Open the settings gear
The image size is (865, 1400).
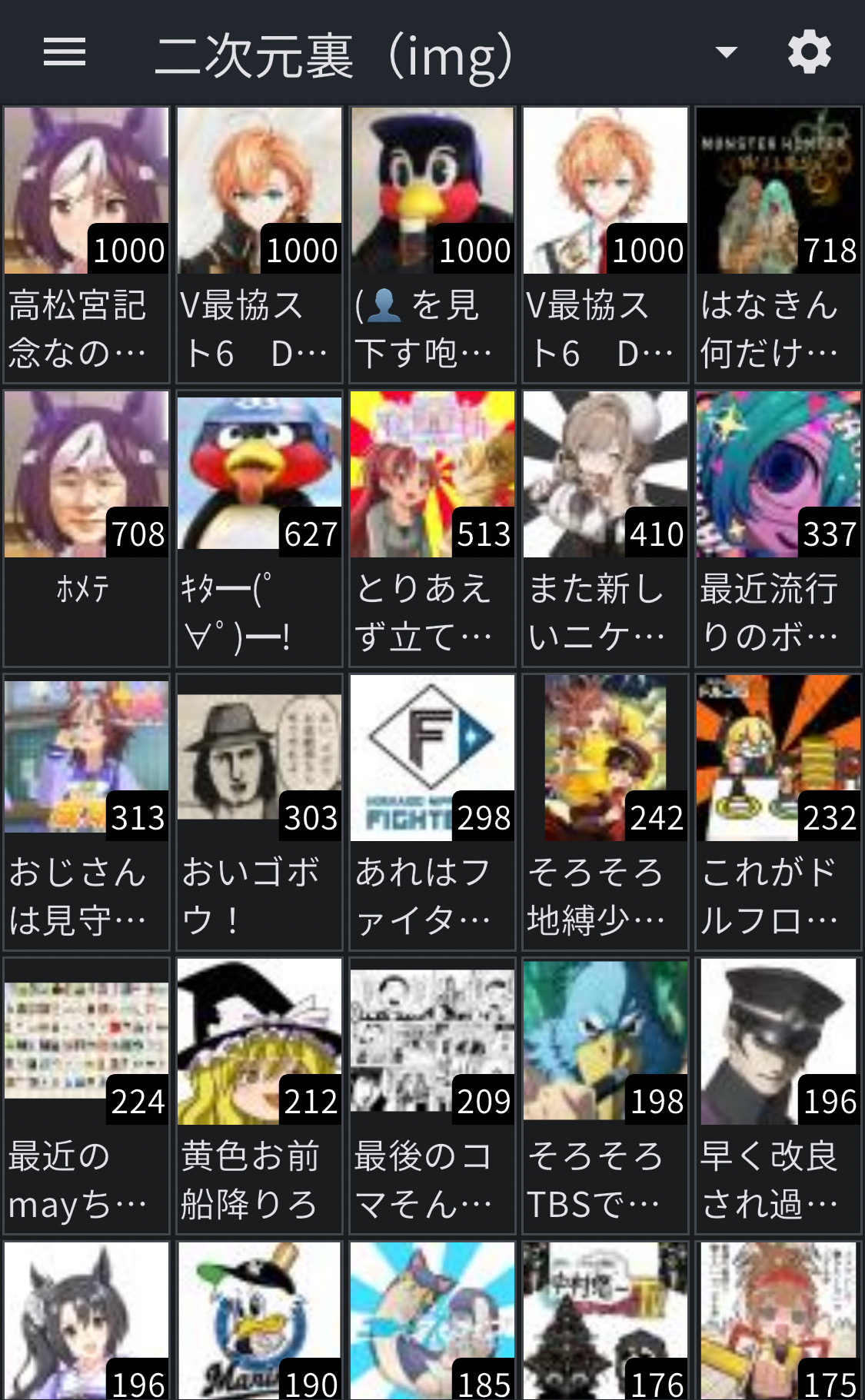810,52
